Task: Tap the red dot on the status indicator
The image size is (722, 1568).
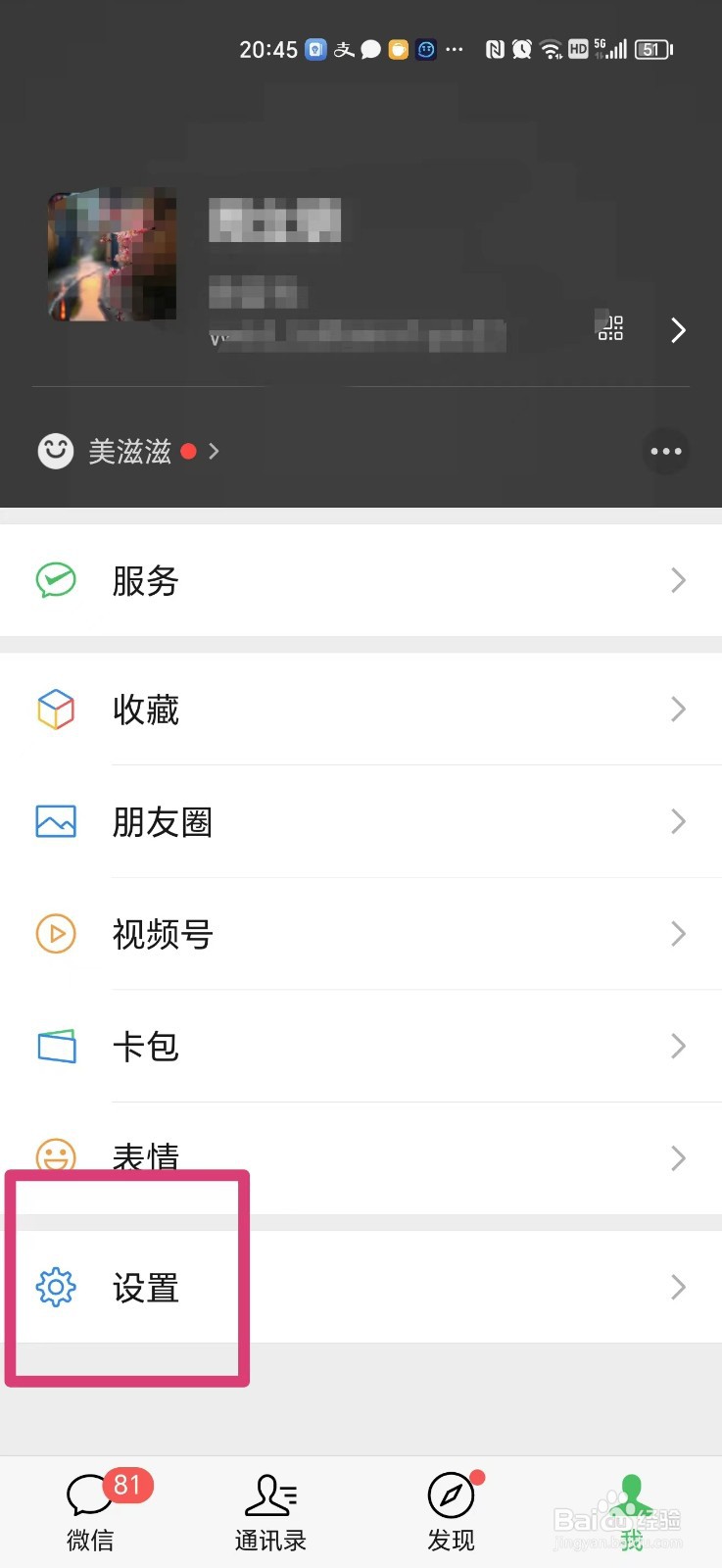Action: click(x=188, y=451)
